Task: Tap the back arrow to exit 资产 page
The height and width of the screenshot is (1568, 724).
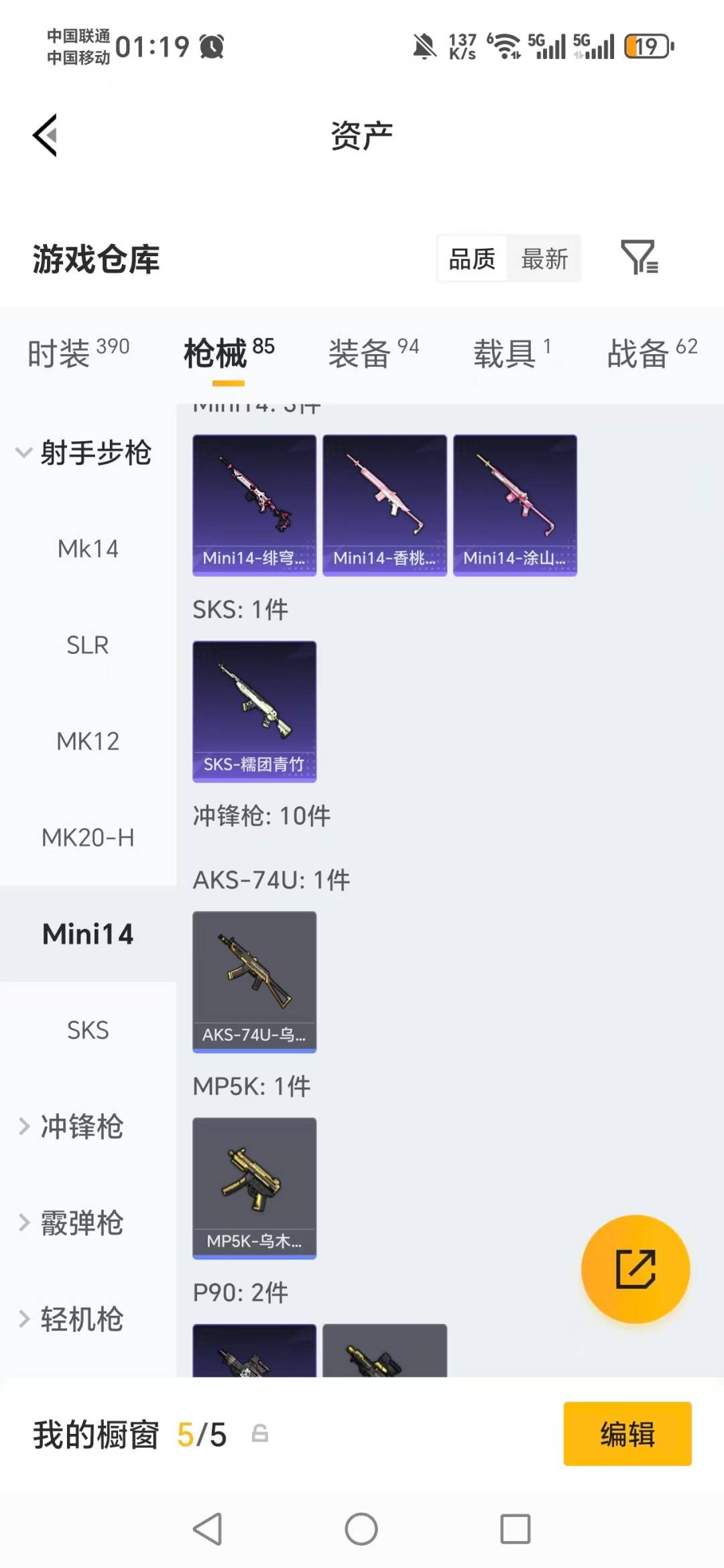Action: pos(44,134)
